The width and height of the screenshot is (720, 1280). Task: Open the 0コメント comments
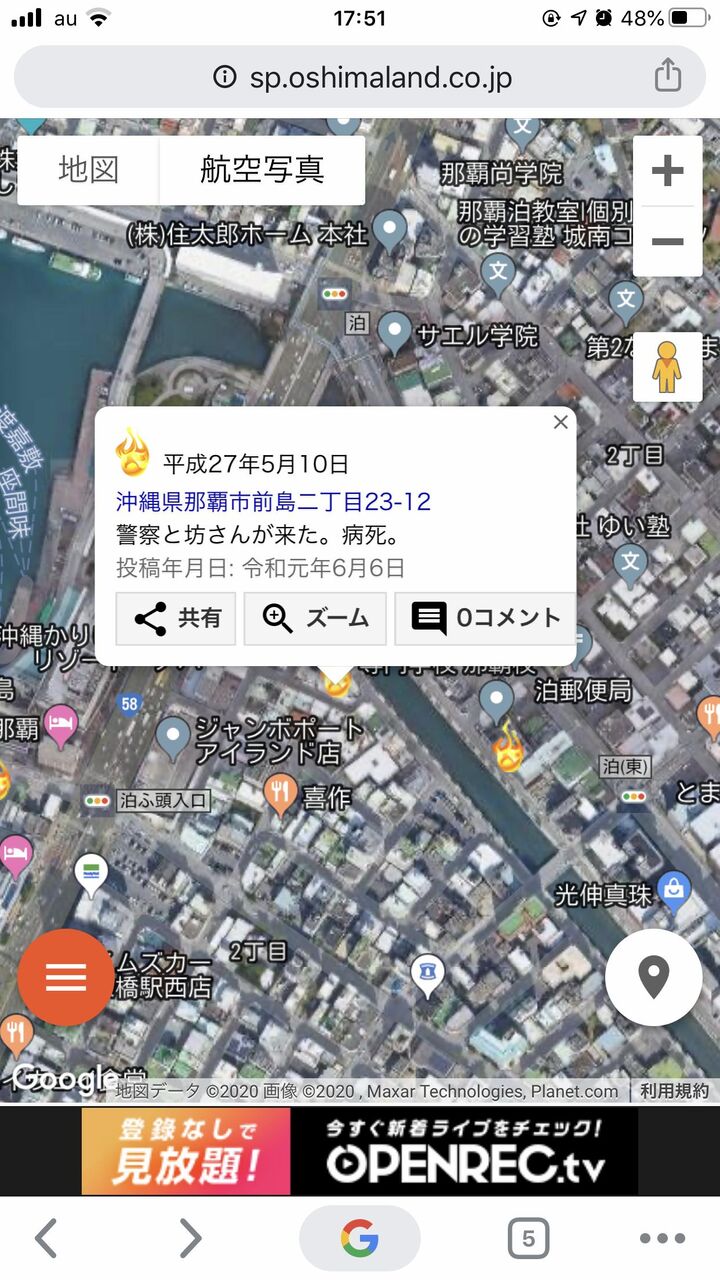[485, 618]
